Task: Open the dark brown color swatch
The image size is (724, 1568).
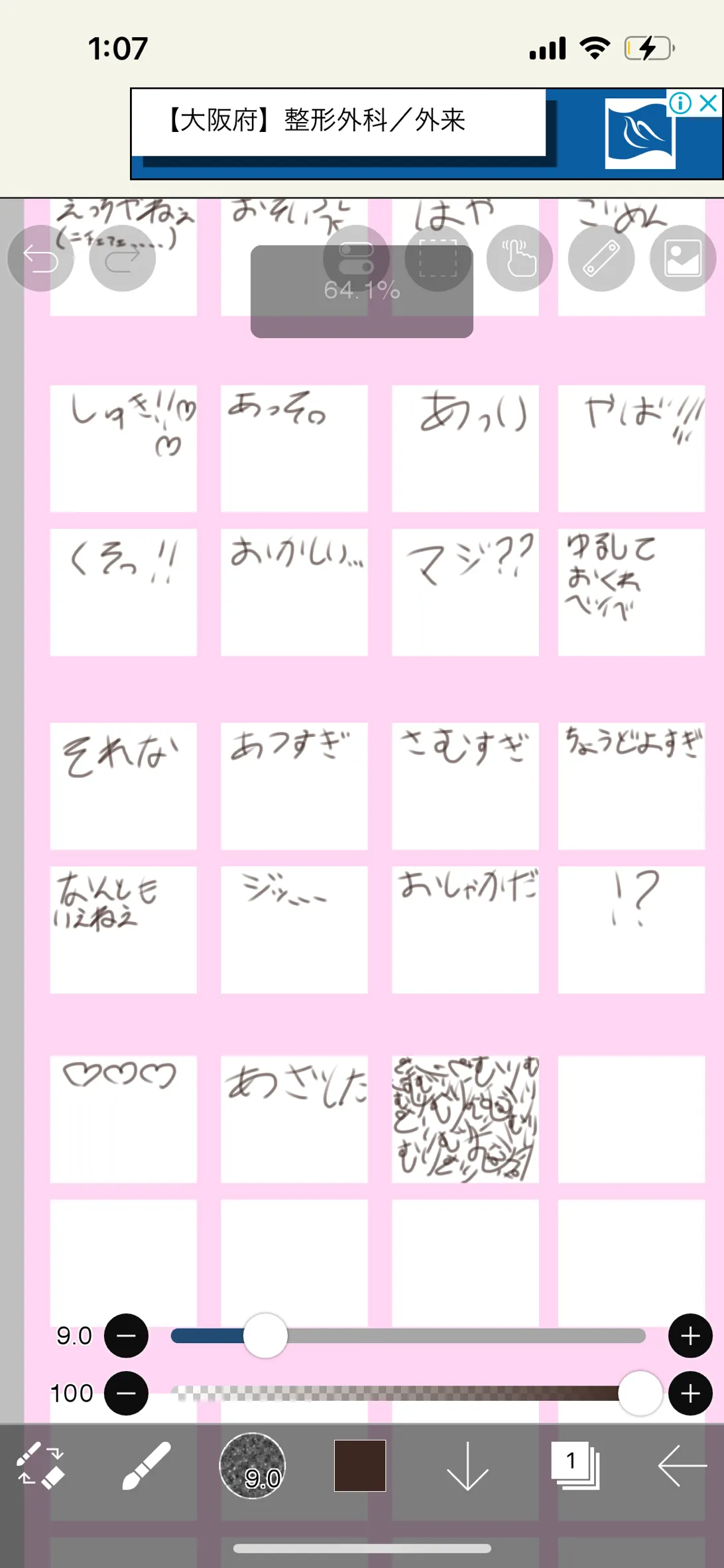Action: [x=360, y=1465]
